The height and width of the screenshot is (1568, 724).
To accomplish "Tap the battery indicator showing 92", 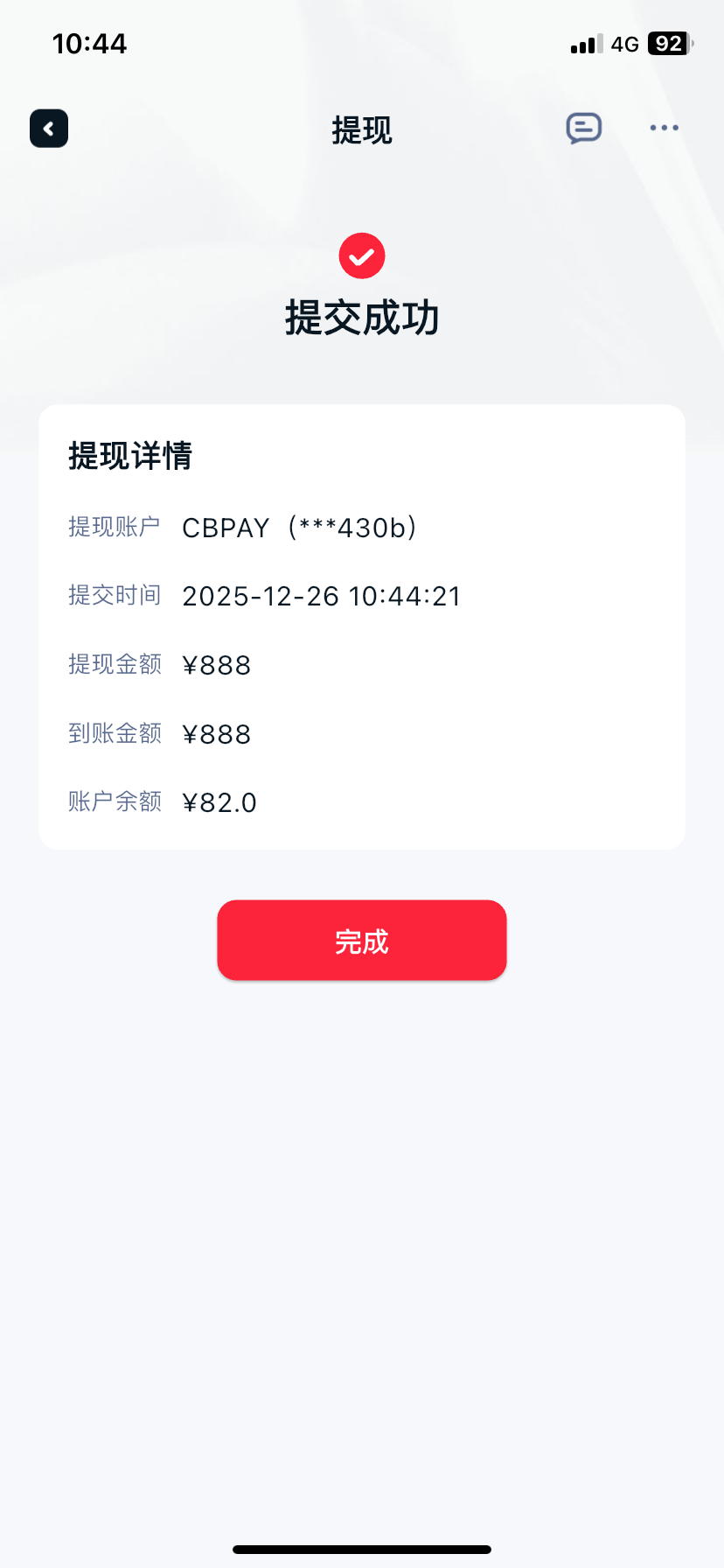I will [666, 44].
